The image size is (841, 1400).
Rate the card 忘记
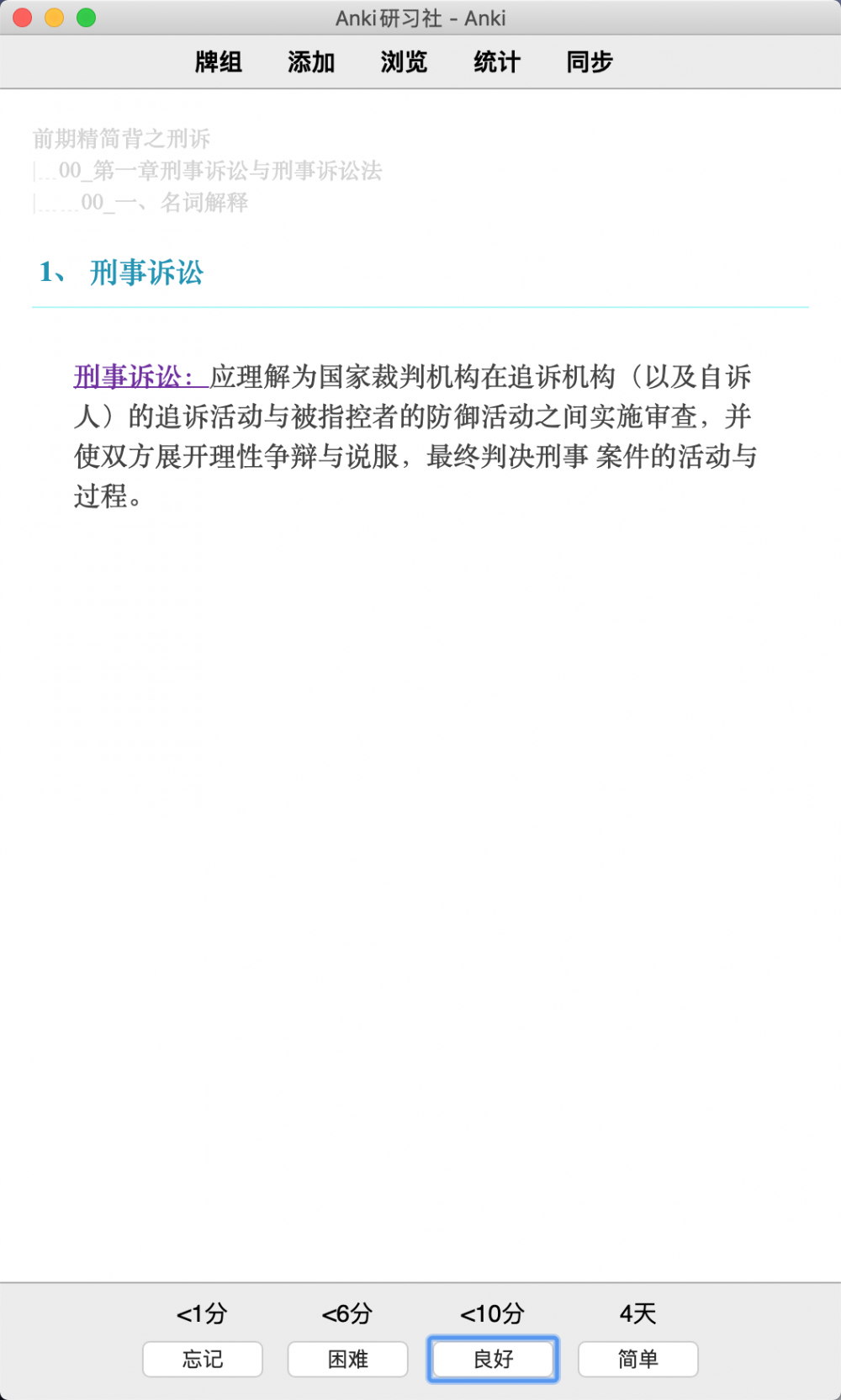(x=203, y=1359)
